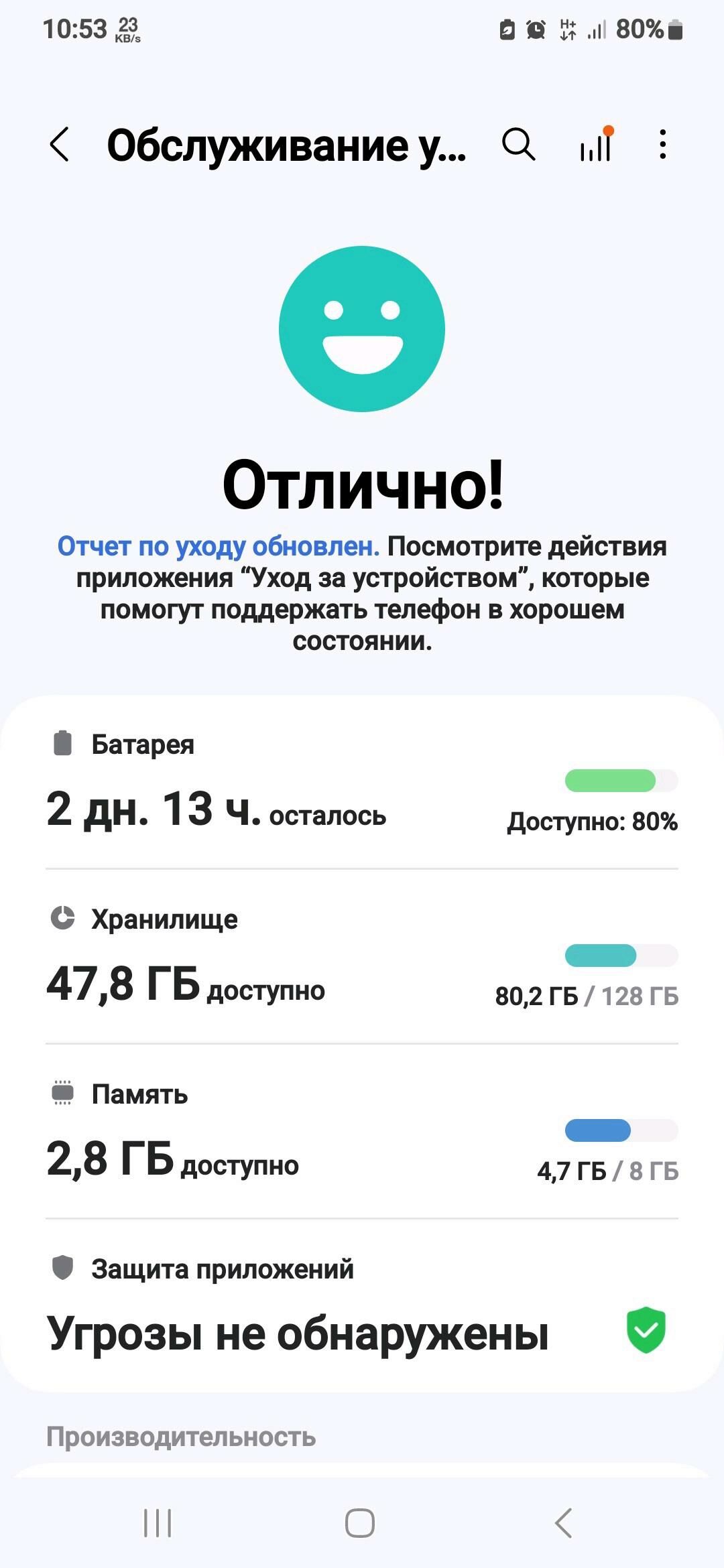Go back using the top-left arrow
Viewport: 724px width, 1568px height.
point(60,145)
